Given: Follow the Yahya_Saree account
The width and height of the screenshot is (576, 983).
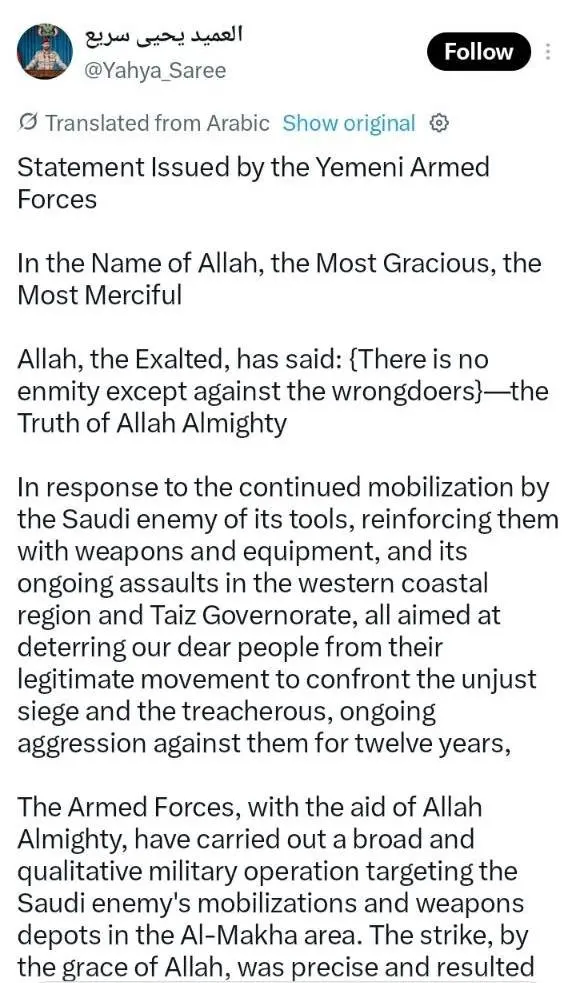Looking at the screenshot, I should [x=478, y=51].
